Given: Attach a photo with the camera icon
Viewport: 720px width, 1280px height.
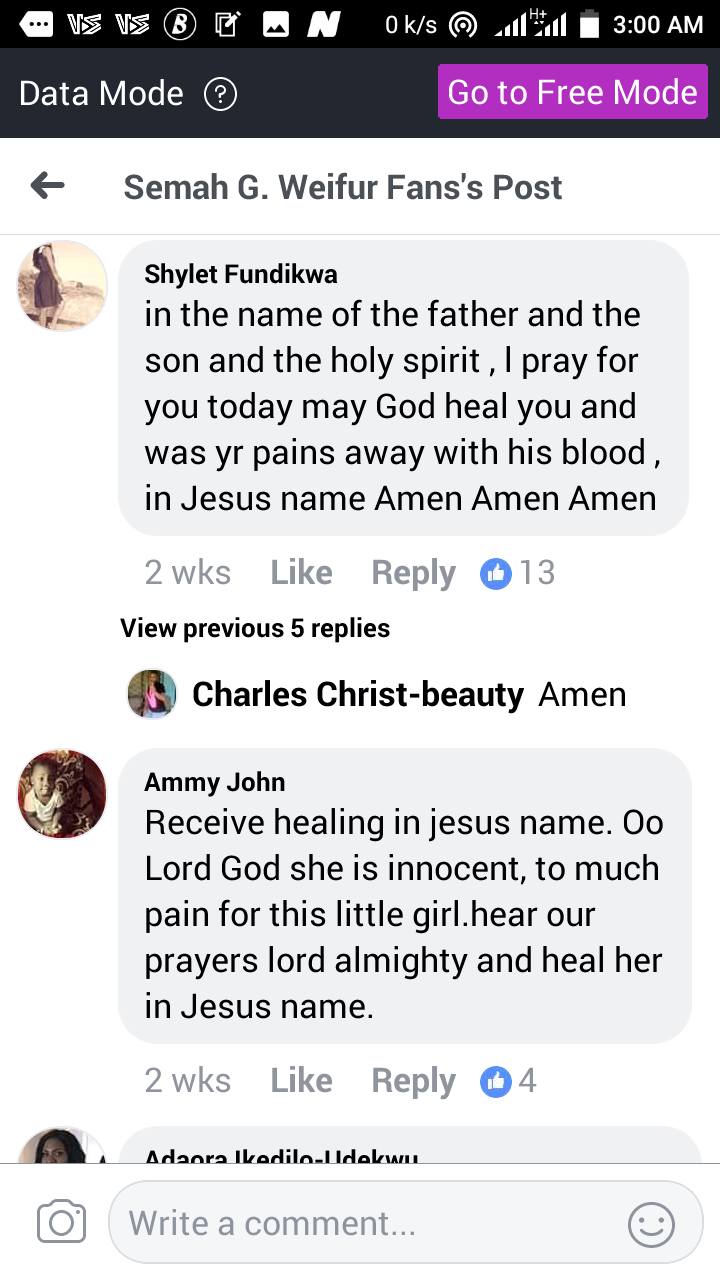Looking at the screenshot, I should tap(61, 1222).
